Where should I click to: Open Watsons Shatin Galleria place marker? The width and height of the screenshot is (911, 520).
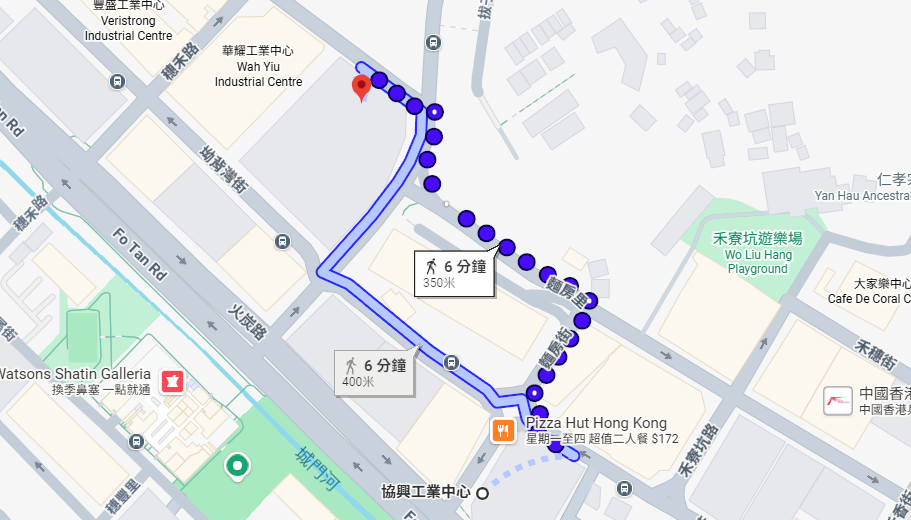172,381
